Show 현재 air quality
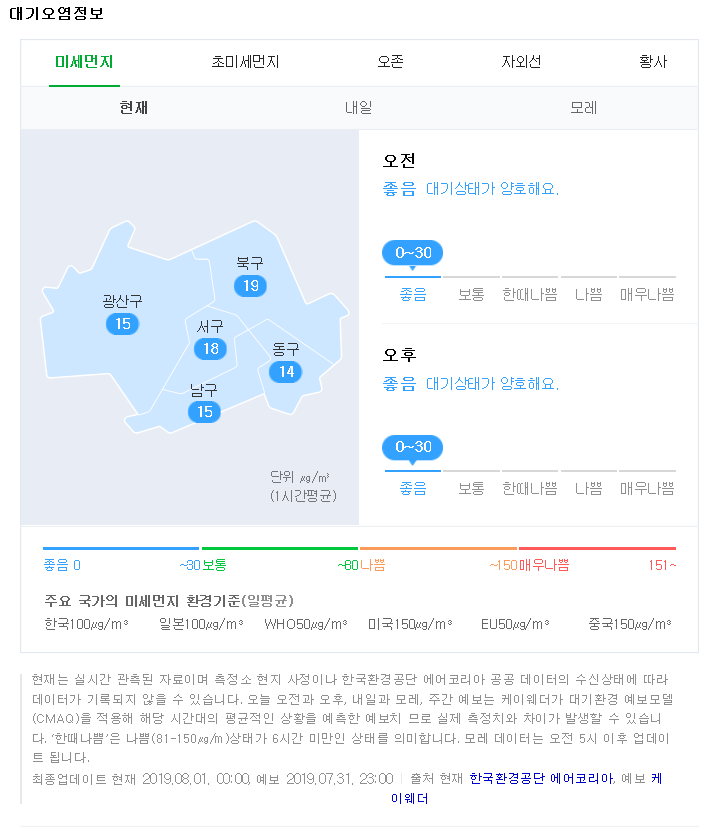Viewport: 704px width, 833px height. click(134, 108)
